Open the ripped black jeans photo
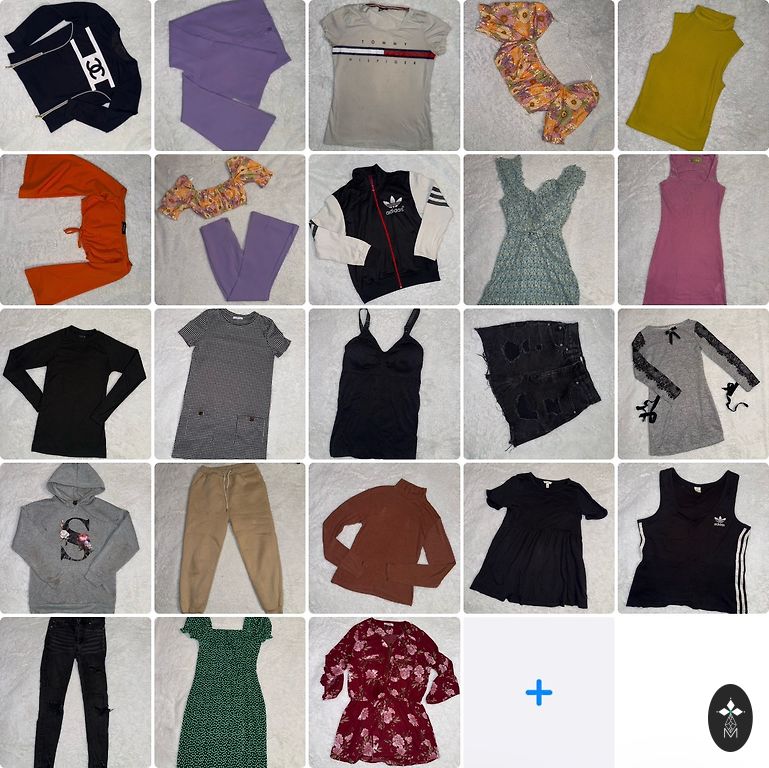769x768 pixels. coord(75,692)
